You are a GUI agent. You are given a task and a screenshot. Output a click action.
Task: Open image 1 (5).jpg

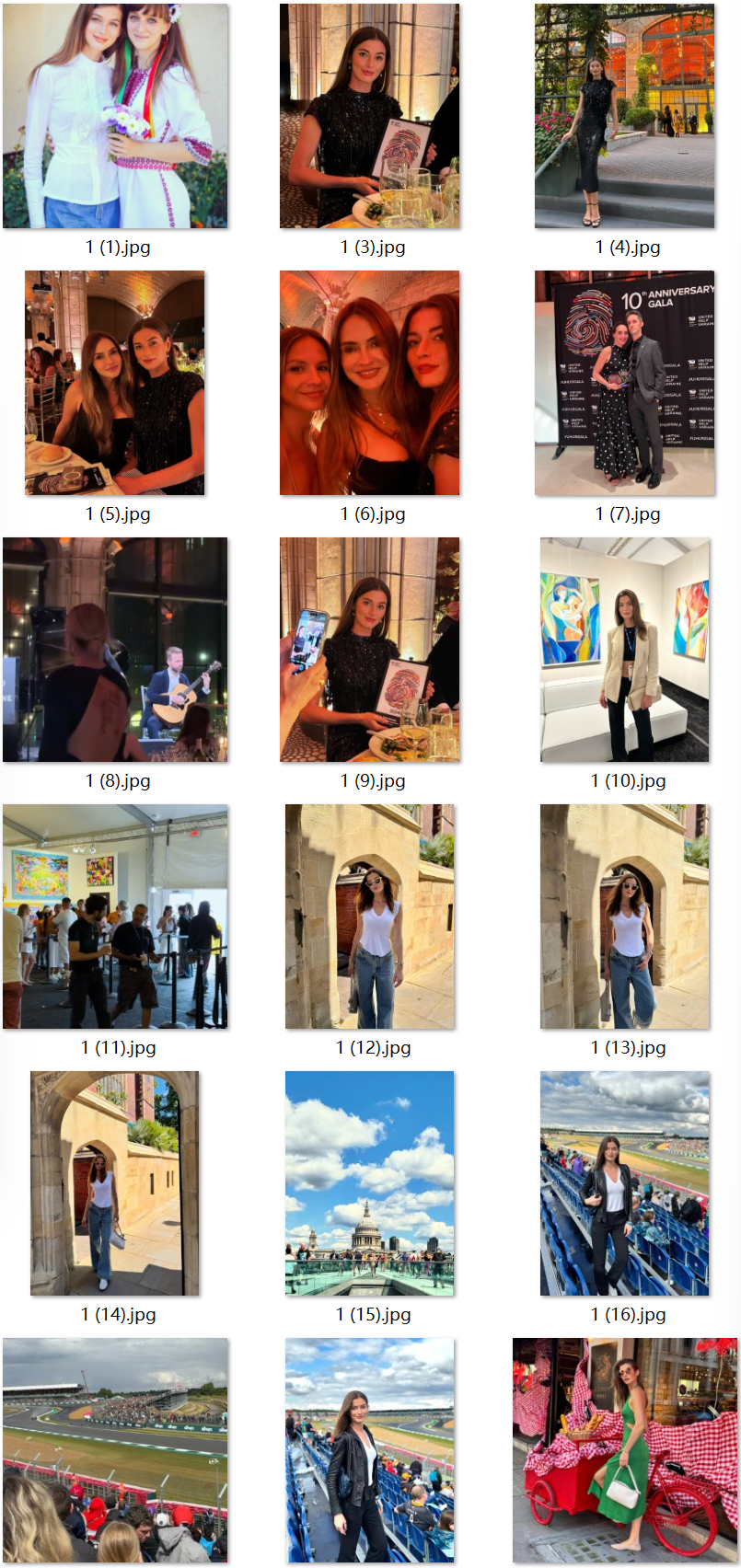click(115, 383)
